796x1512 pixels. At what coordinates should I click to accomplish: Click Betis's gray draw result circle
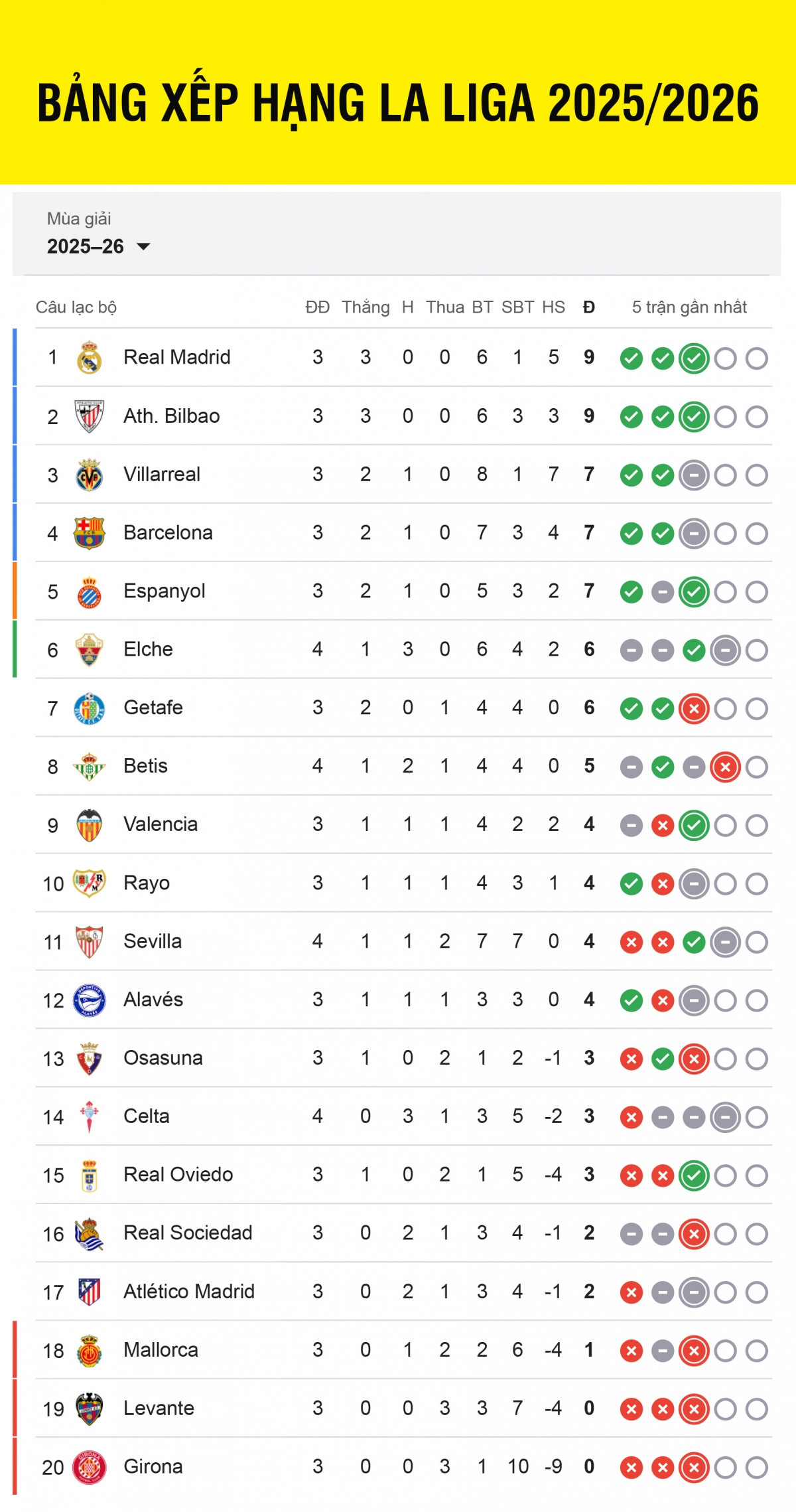(x=630, y=766)
